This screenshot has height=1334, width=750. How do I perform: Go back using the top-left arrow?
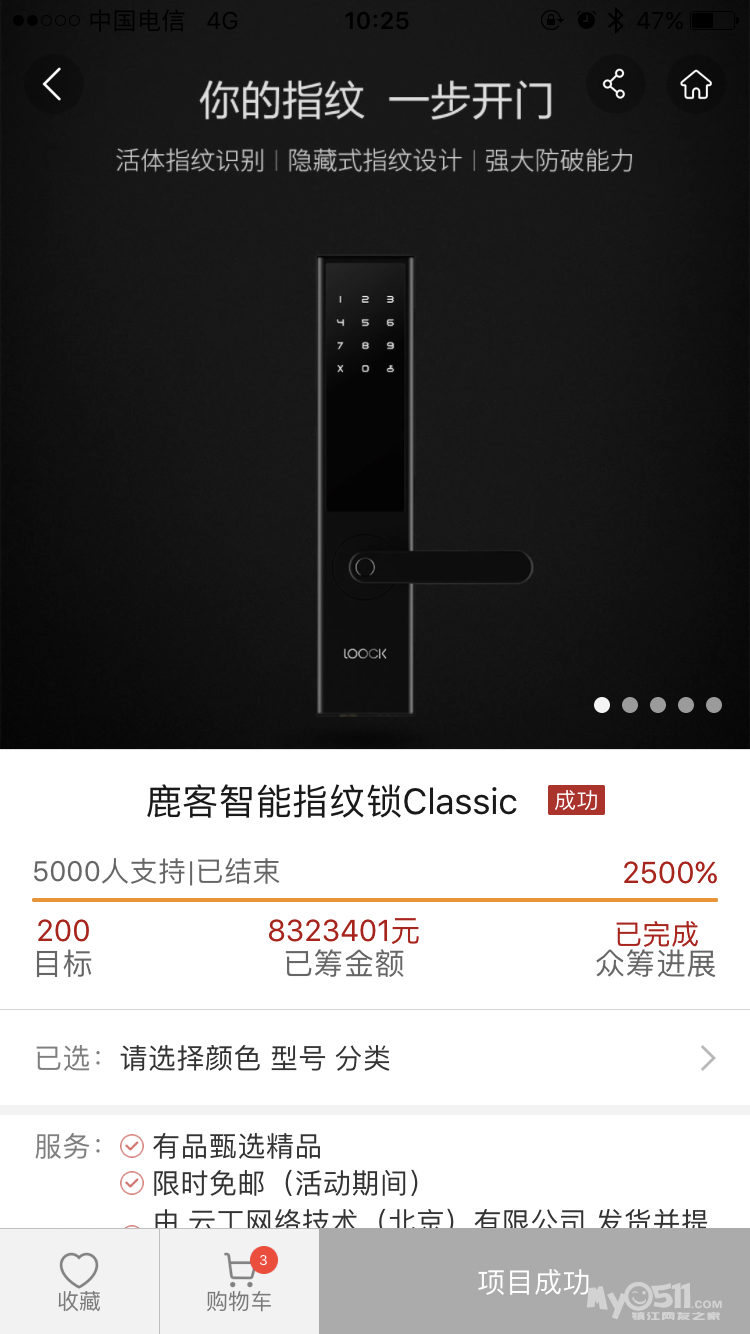click(x=53, y=85)
